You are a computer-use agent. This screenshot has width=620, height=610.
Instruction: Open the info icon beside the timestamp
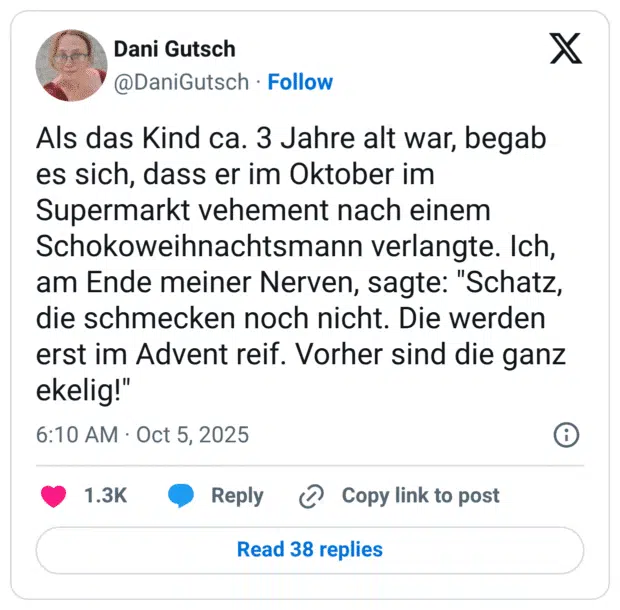566,435
